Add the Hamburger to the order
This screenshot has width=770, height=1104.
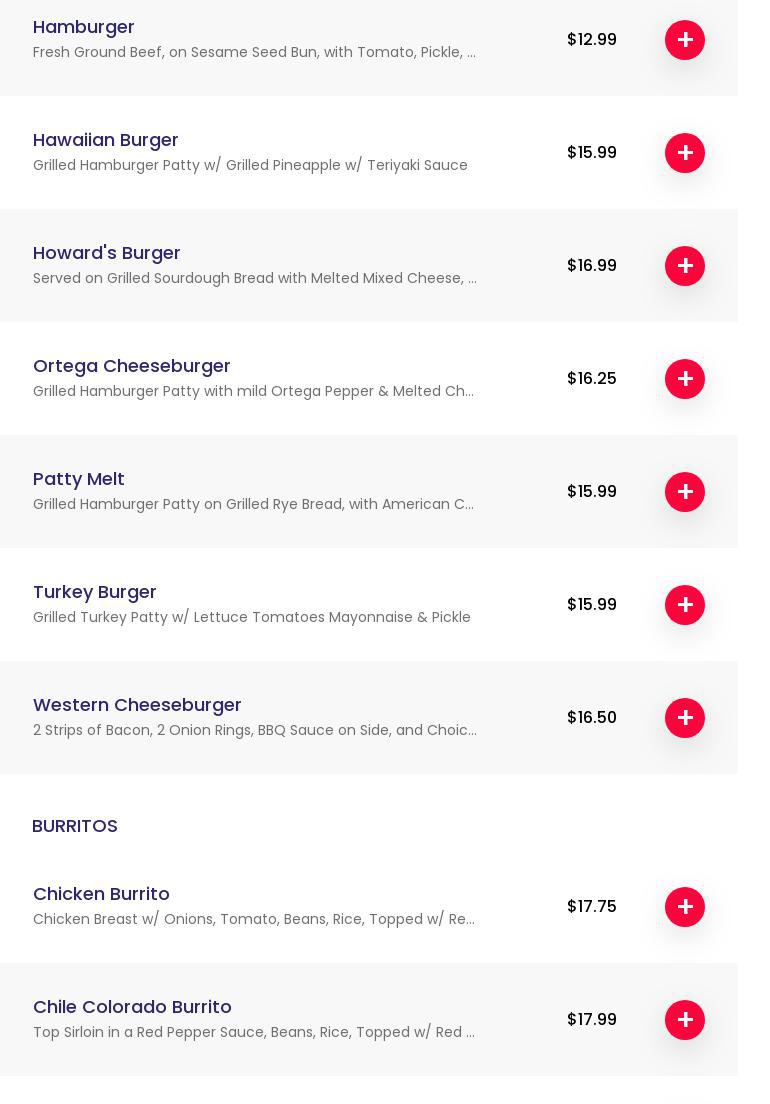(685, 40)
